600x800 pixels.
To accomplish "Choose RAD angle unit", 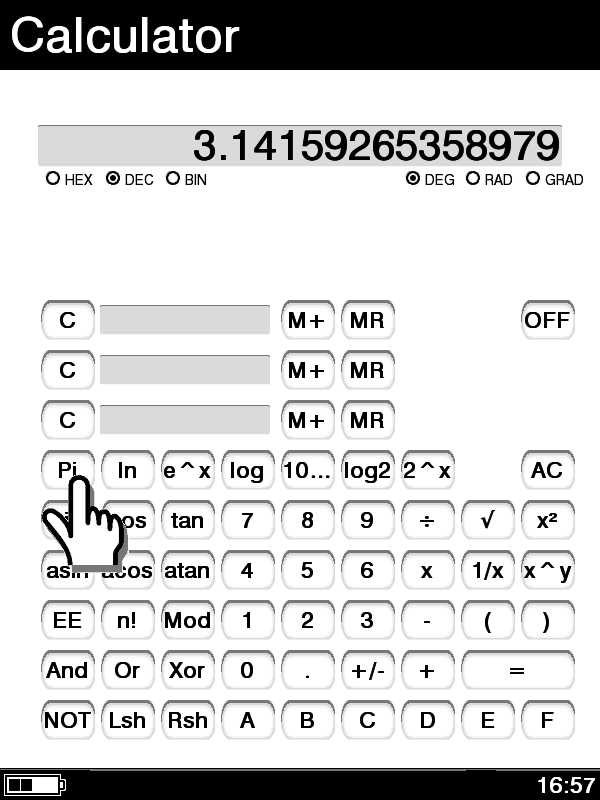I will [473, 179].
